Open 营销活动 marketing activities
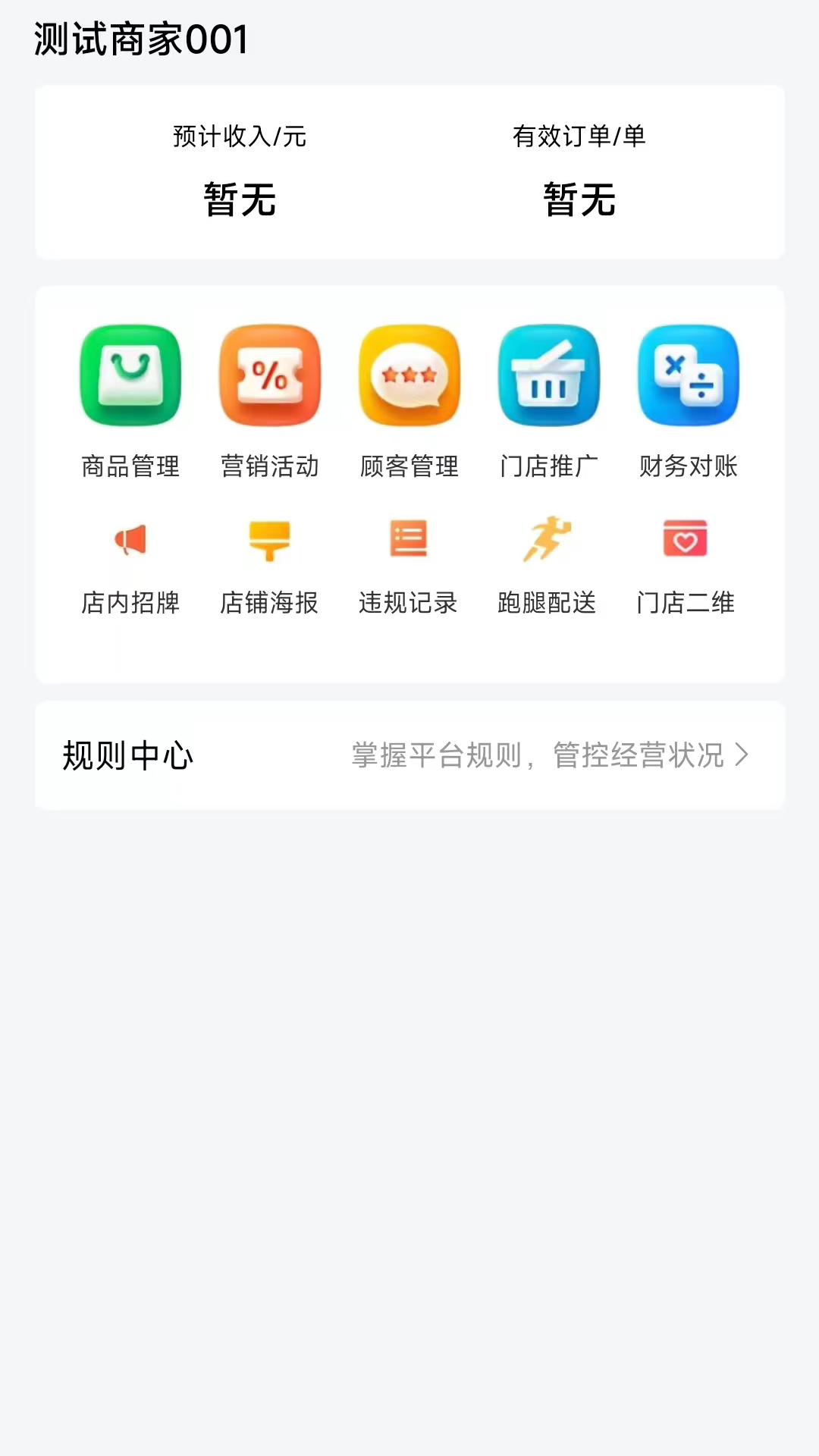 tap(270, 400)
